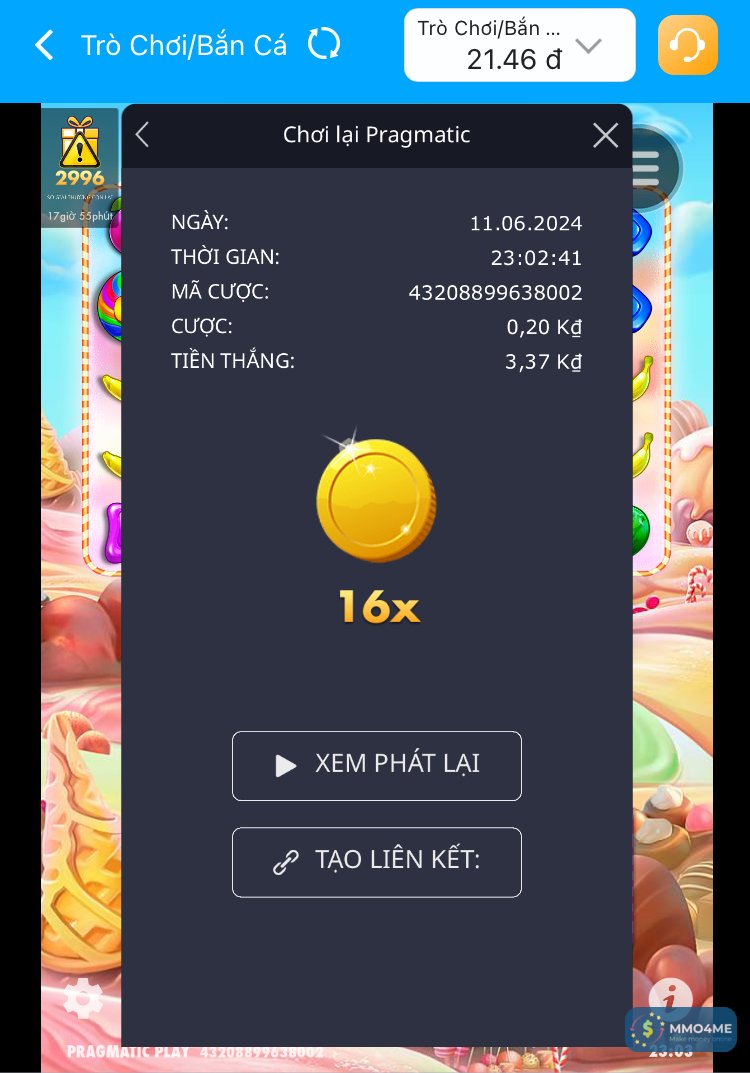Return to previous page in Pragmatic replay
The image size is (750, 1073).
(142, 135)
